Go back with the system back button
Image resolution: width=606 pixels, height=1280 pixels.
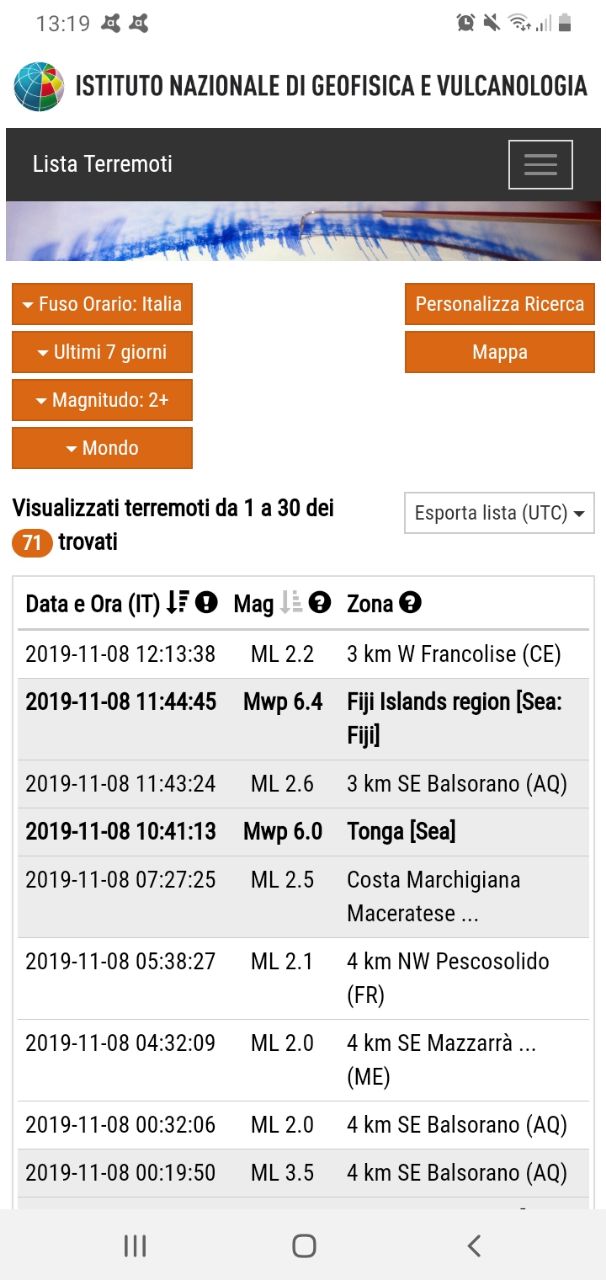[x=474, y=1245]
